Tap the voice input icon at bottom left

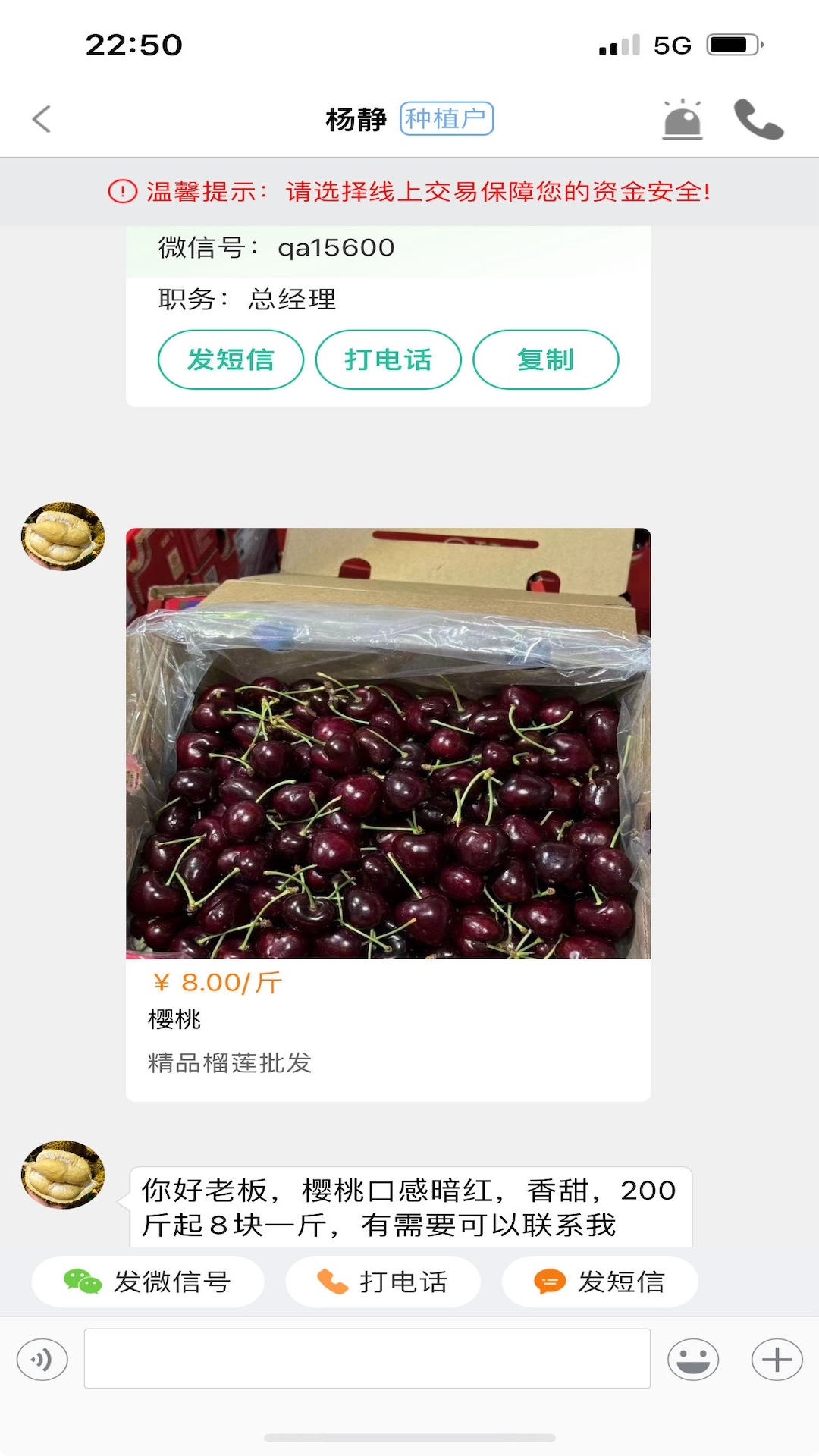(42, 1357)
